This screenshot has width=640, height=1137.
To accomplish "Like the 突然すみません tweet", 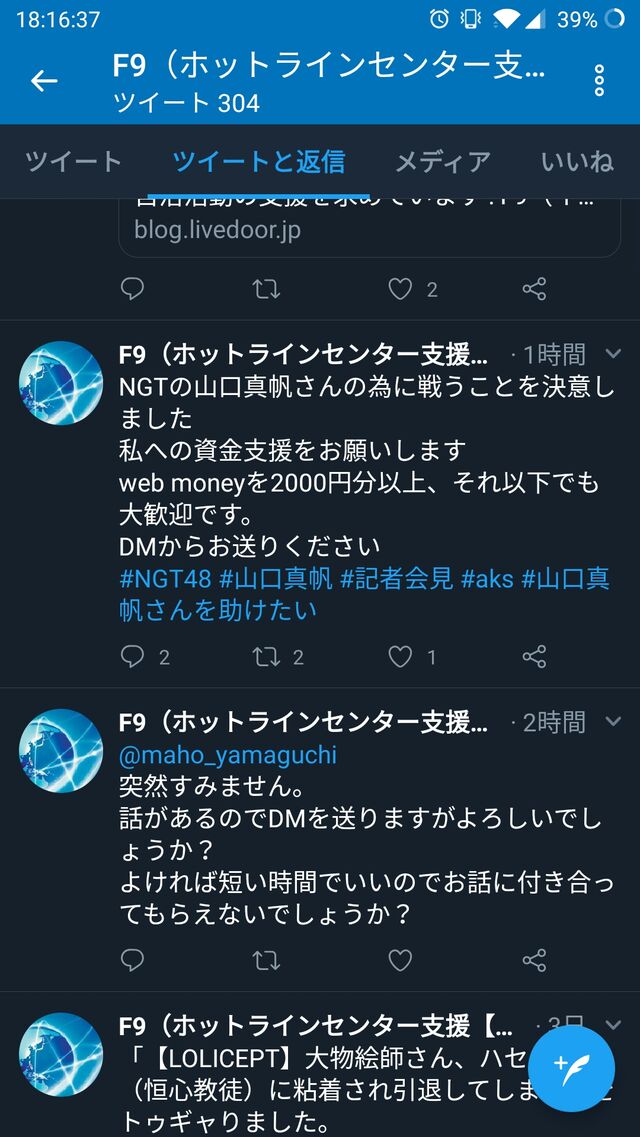I will pyautogui.click(x=400, y=961).
